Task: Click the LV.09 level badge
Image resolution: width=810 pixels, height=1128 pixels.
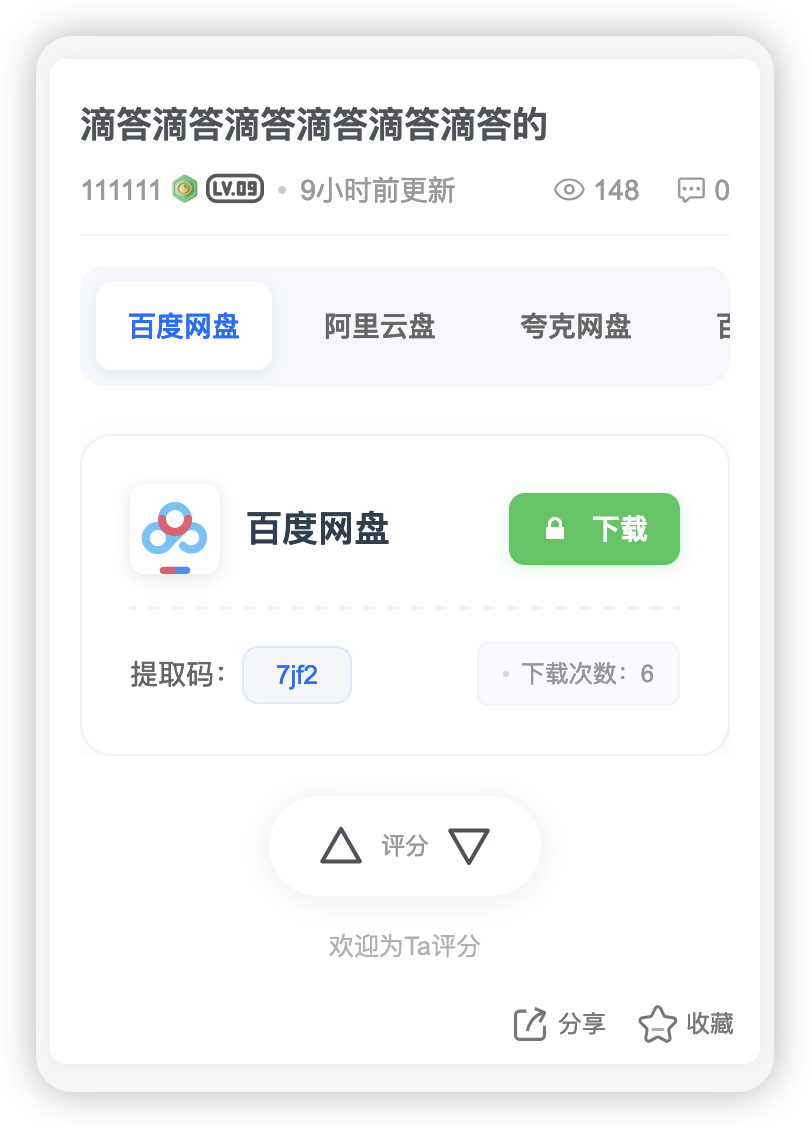Action: [x=234, y=188]
